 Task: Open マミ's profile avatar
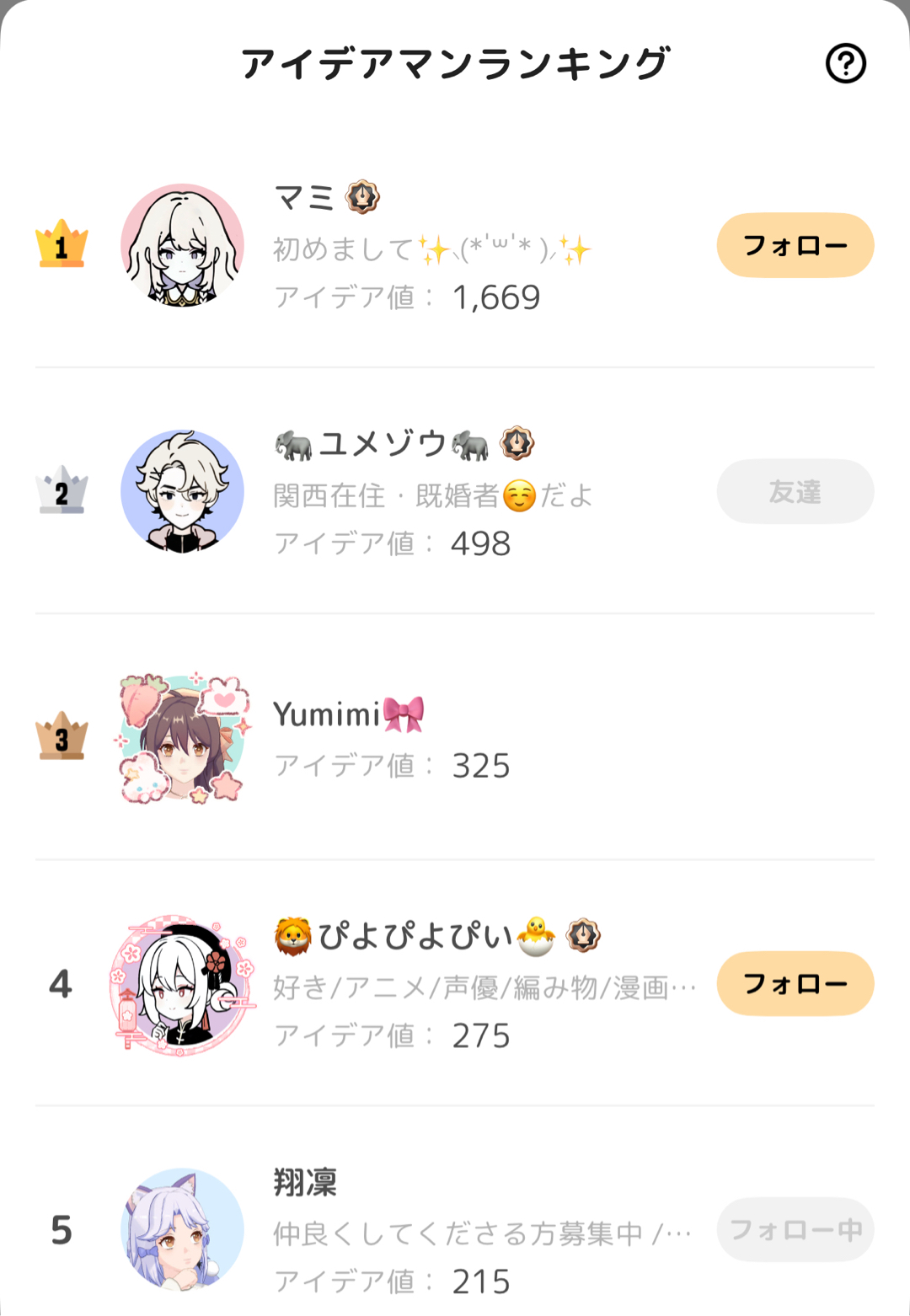tap(182, 245)
